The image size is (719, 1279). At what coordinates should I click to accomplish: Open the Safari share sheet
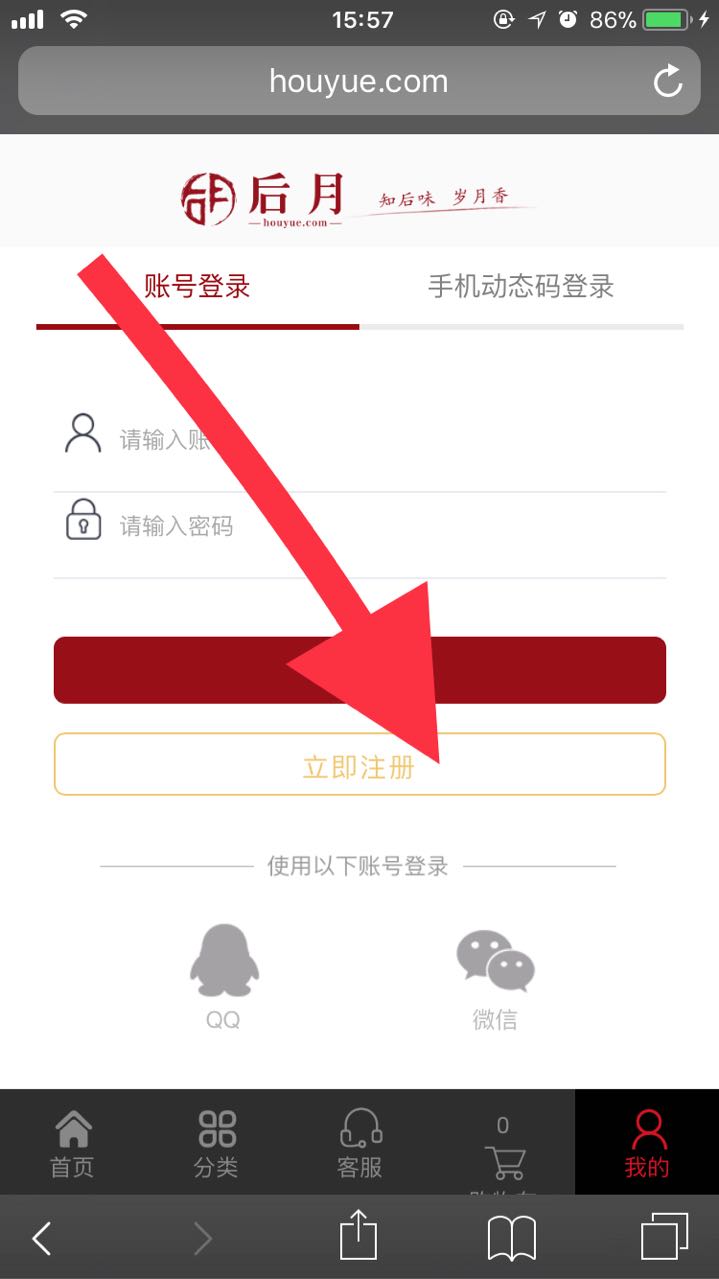(x=359, y=1238)
